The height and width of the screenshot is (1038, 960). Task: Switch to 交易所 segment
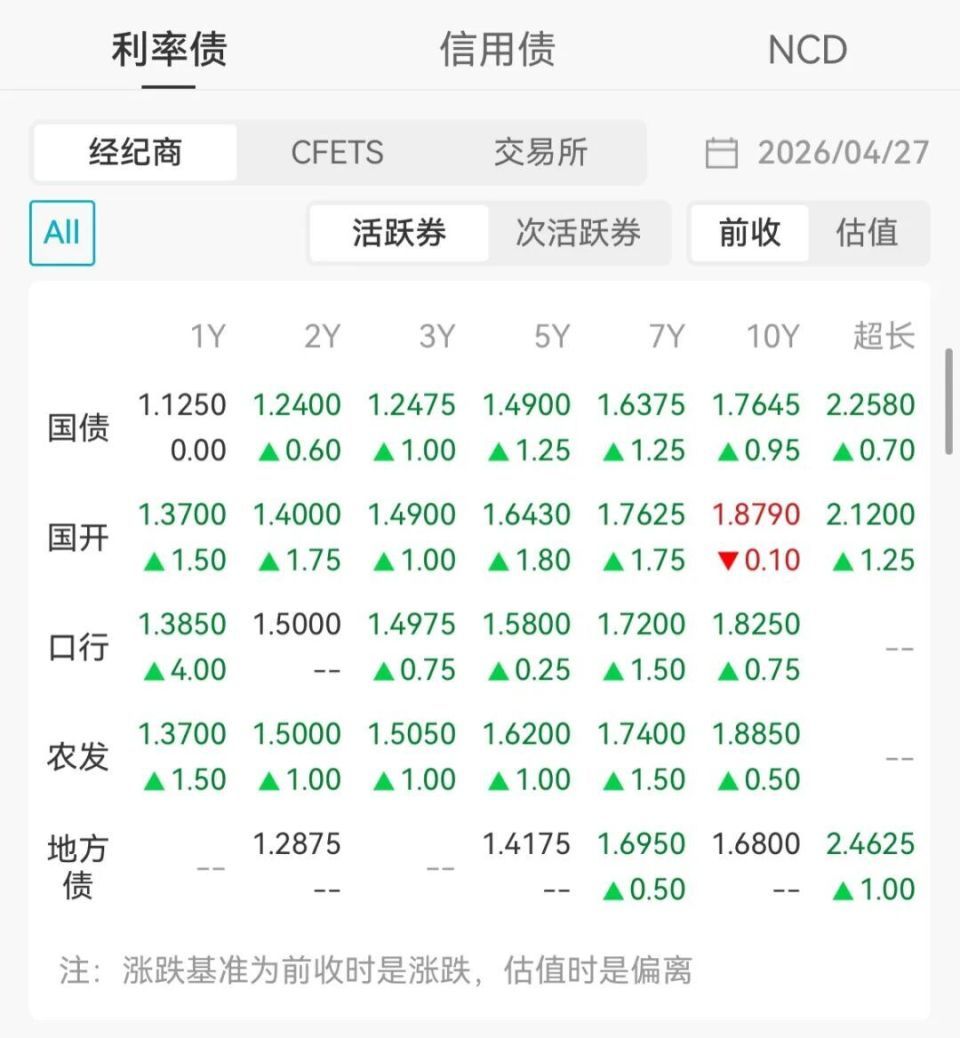(x=540, y=152)
